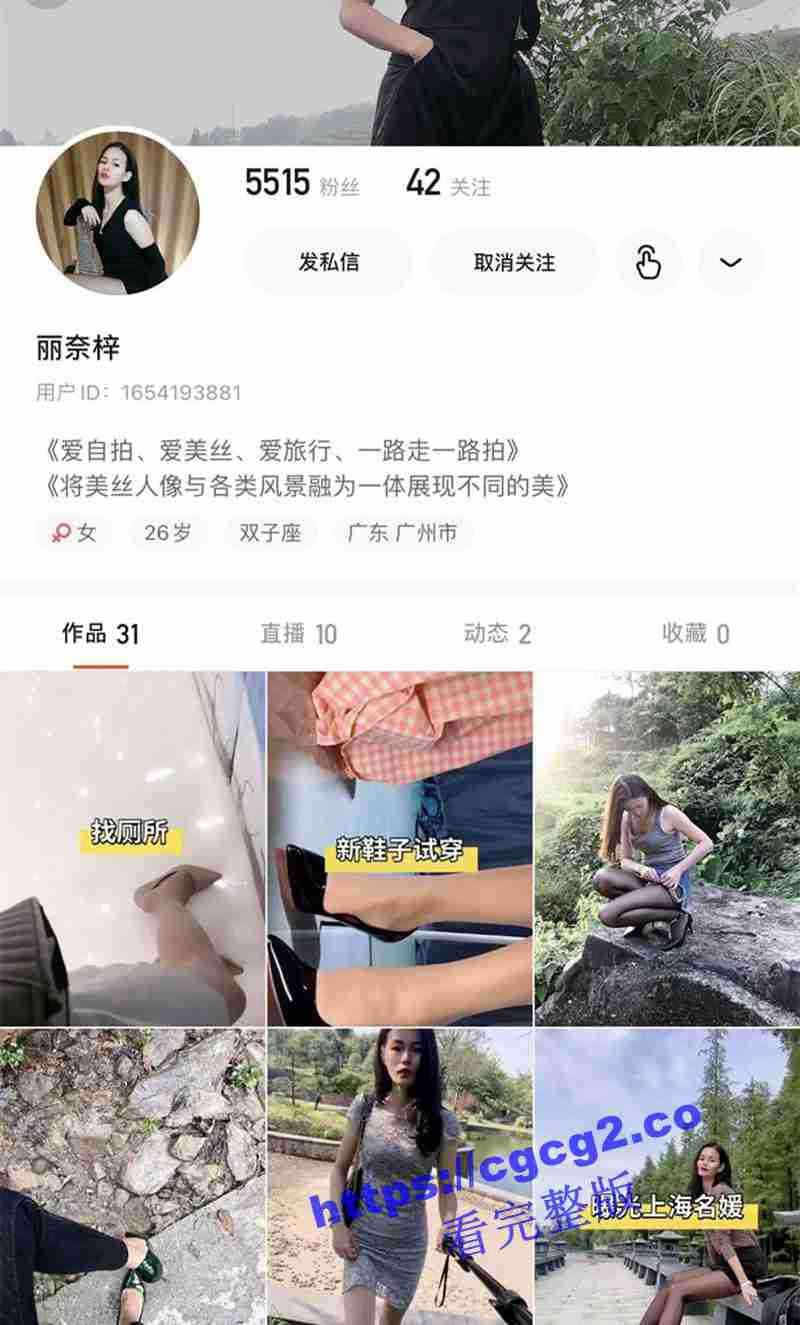Open the video of woman crouching on rock
The height and width of the screenshot is (1325, 800).
click(667, 848)
